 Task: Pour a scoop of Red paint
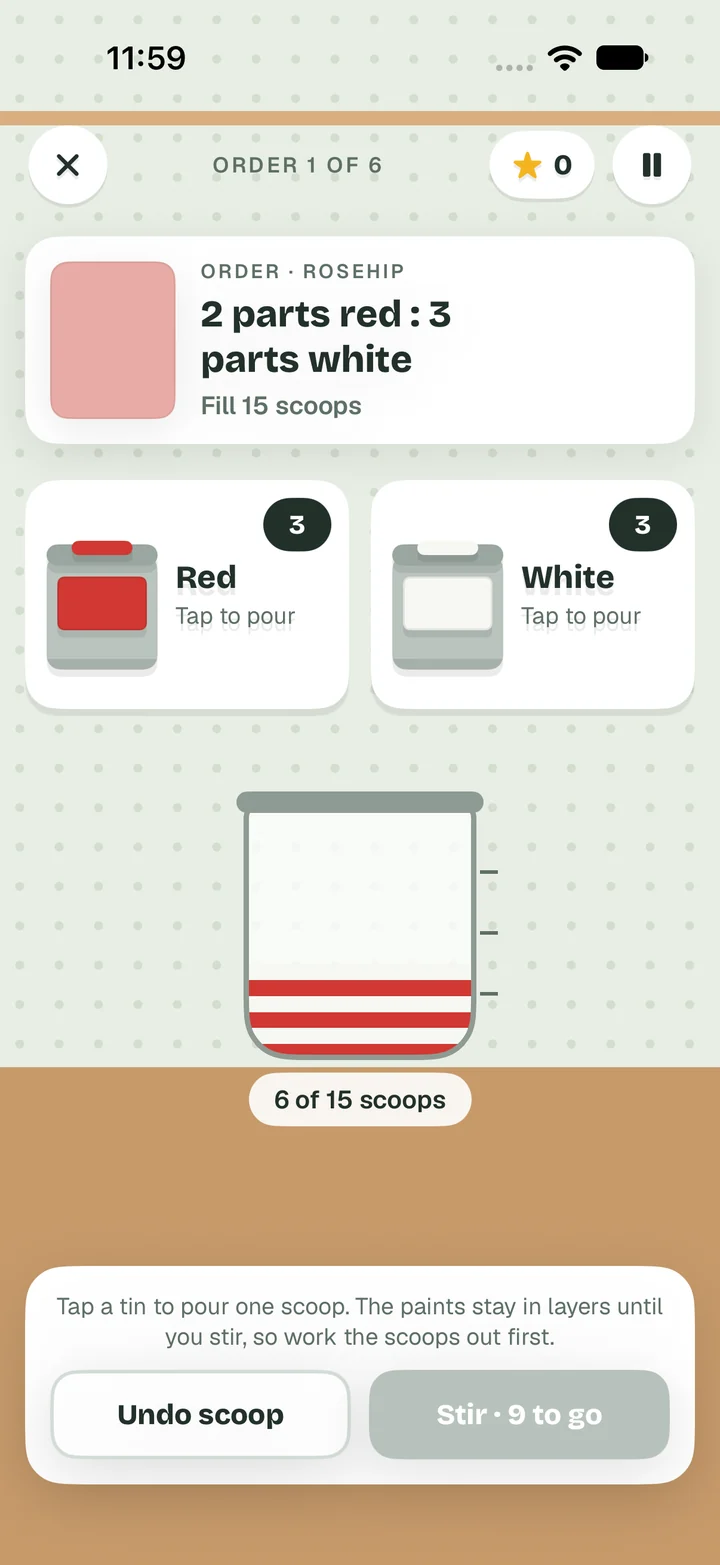click(x=187, y=595)
